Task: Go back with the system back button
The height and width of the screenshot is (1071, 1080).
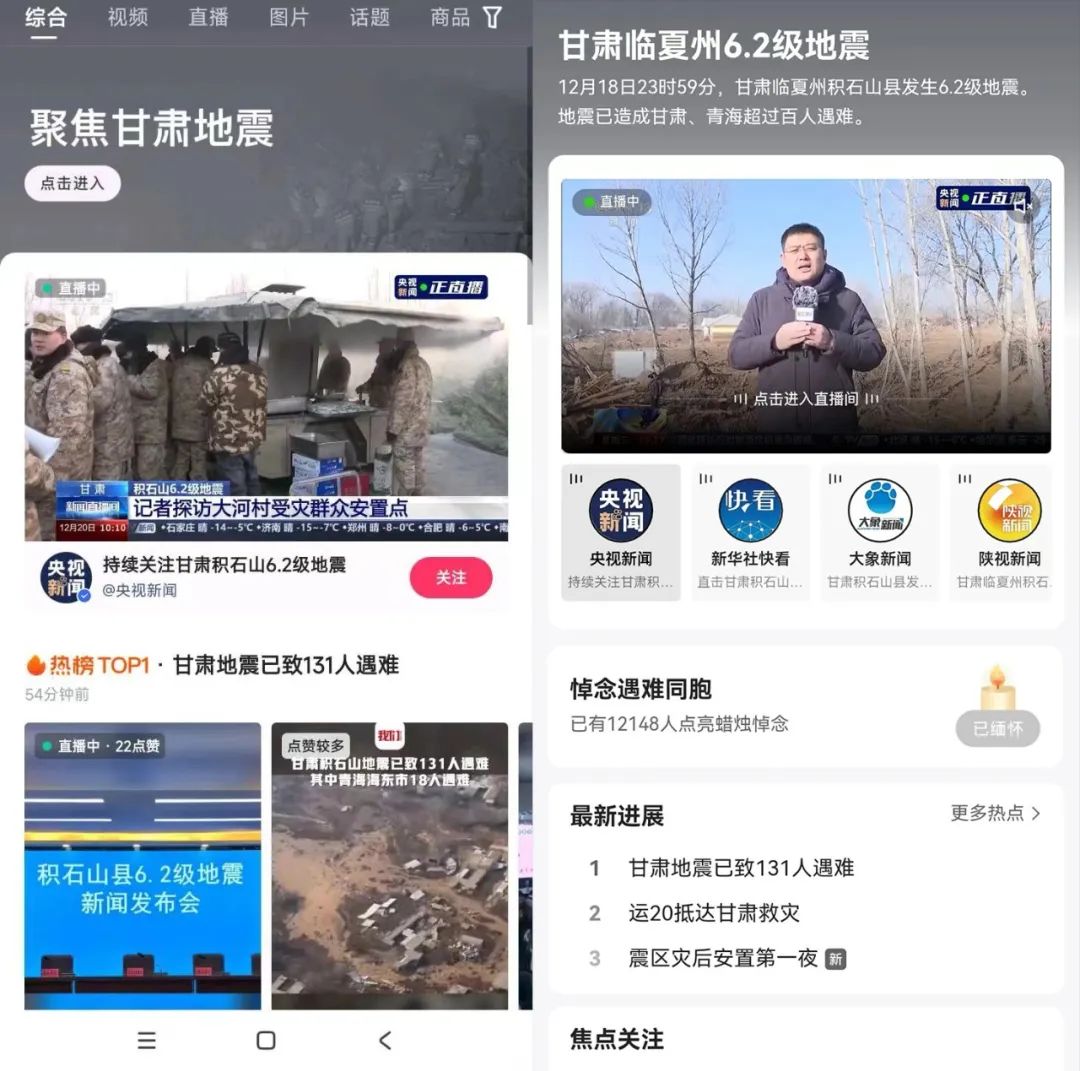Action: pyautogui.click(x=385, y=1040)
